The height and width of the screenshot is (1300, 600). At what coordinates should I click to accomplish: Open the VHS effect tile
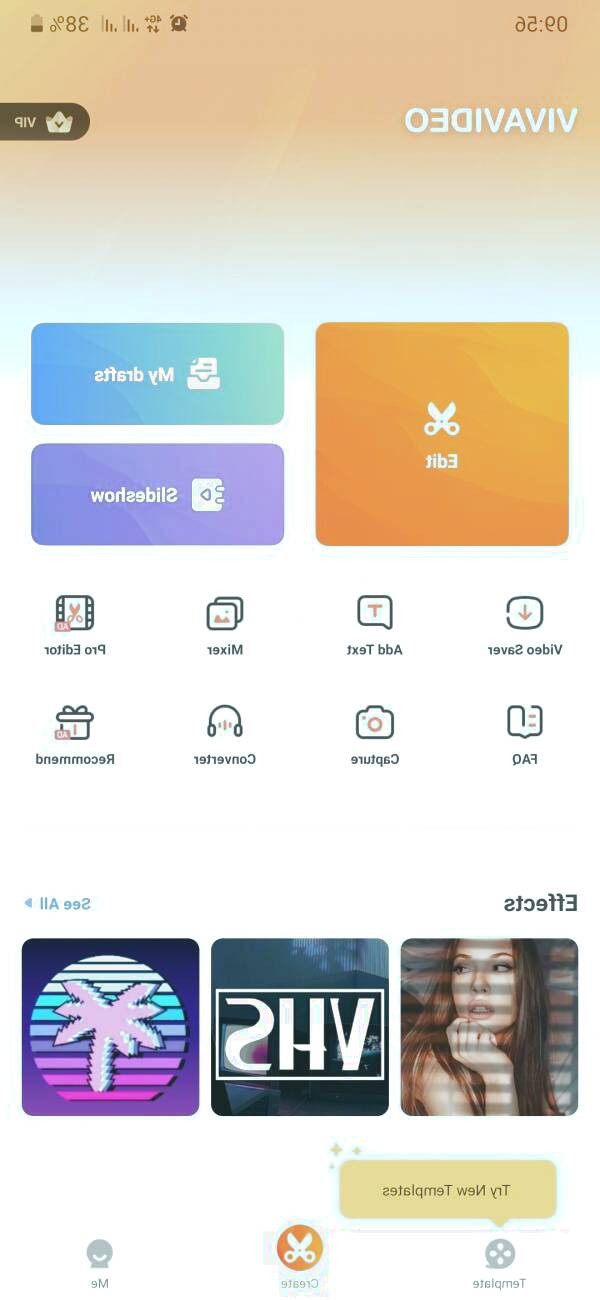tap(300, 1027)
